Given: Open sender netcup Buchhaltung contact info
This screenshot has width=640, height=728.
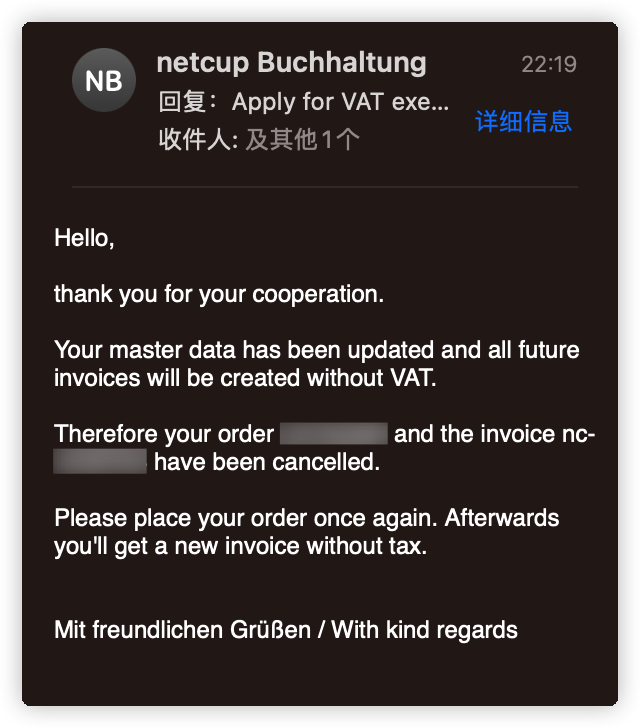Looking at the screenshot, I should click(x=291, y=63).
